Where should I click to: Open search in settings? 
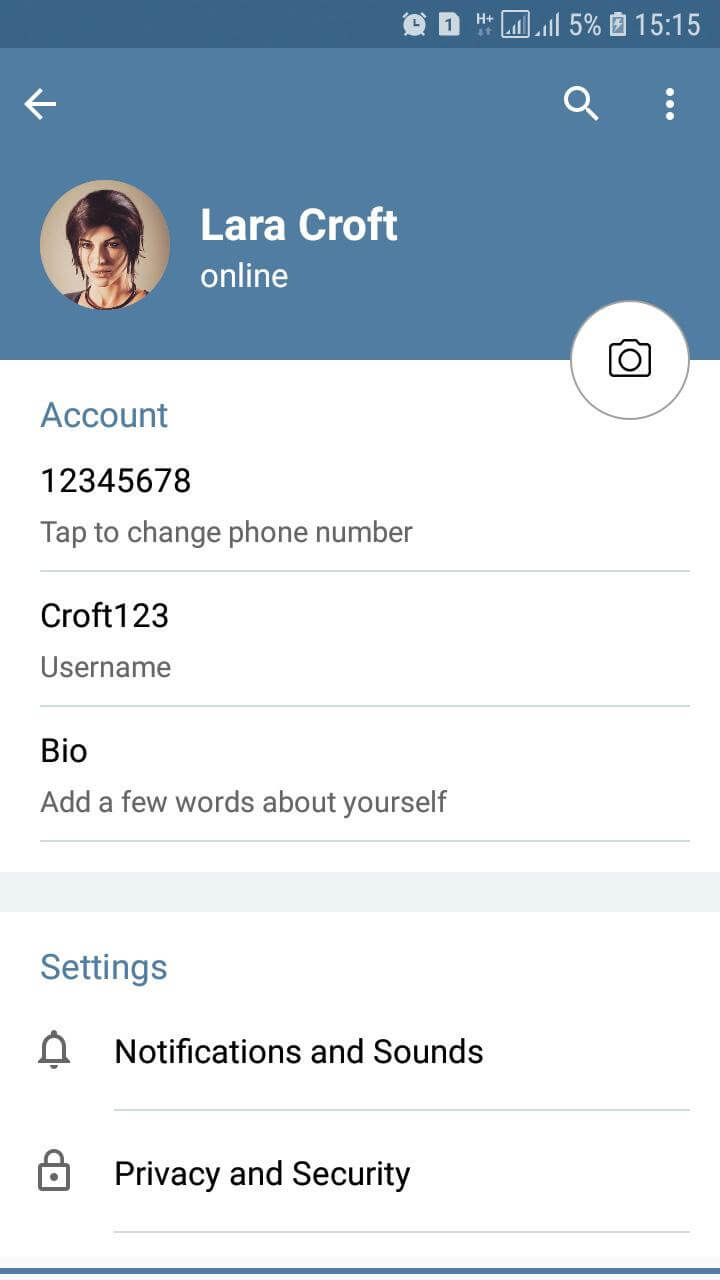[x=581, y=104]
